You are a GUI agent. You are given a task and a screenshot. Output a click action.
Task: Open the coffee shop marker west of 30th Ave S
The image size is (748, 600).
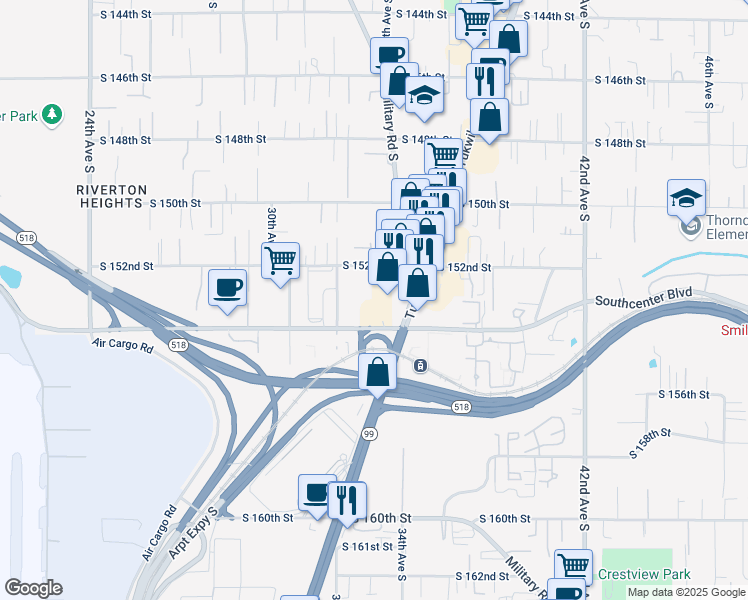tap(228, 288)
